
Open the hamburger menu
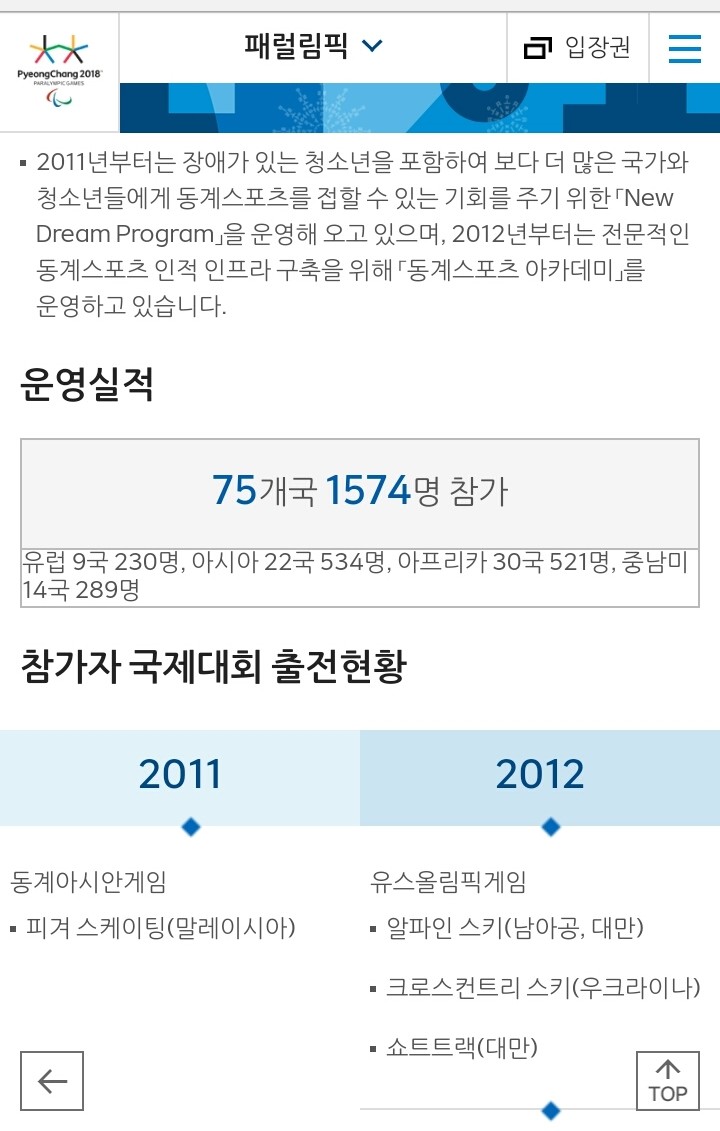tap(685, 48)
